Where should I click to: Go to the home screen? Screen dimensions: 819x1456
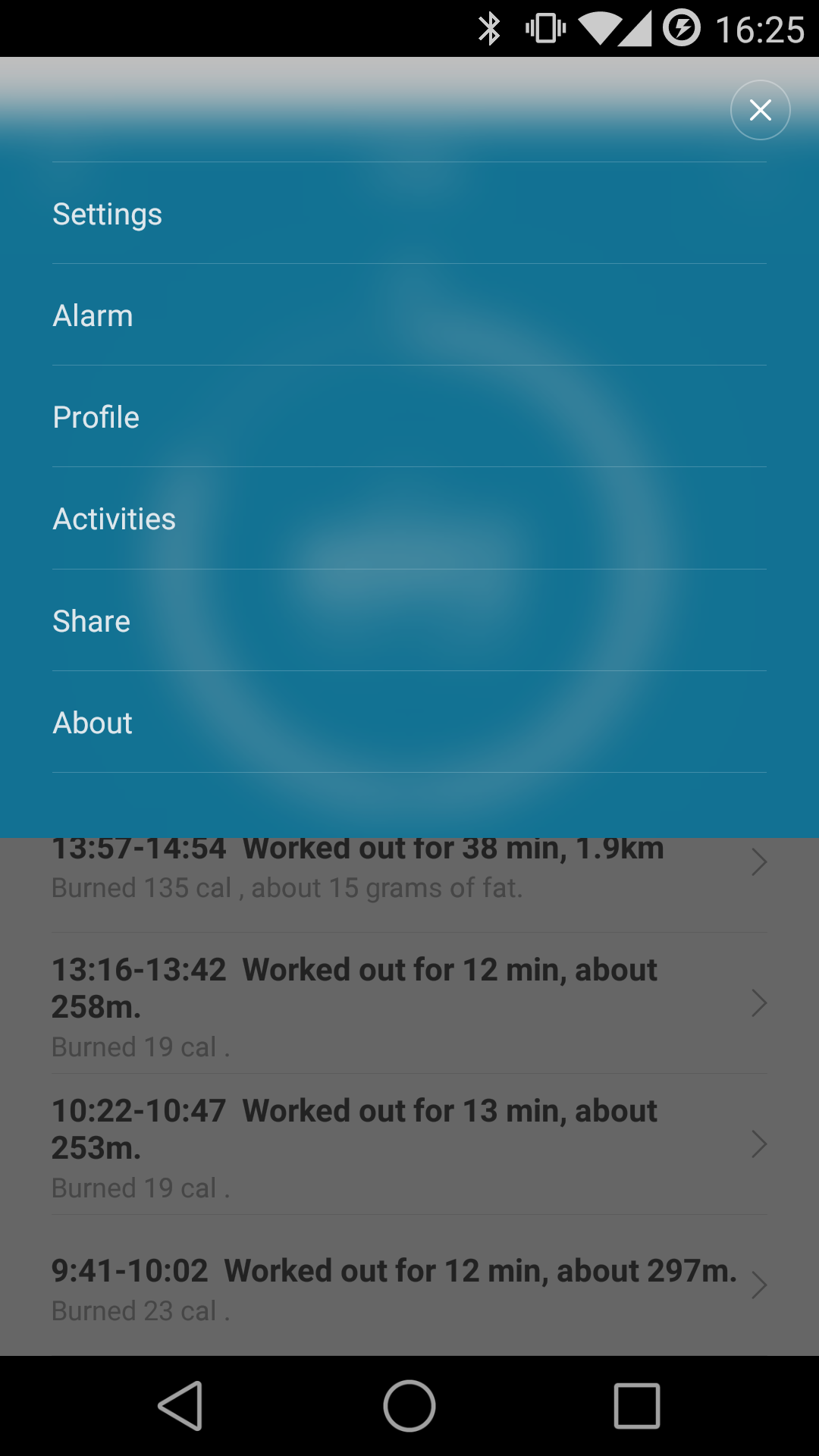tap(409, 1406)
